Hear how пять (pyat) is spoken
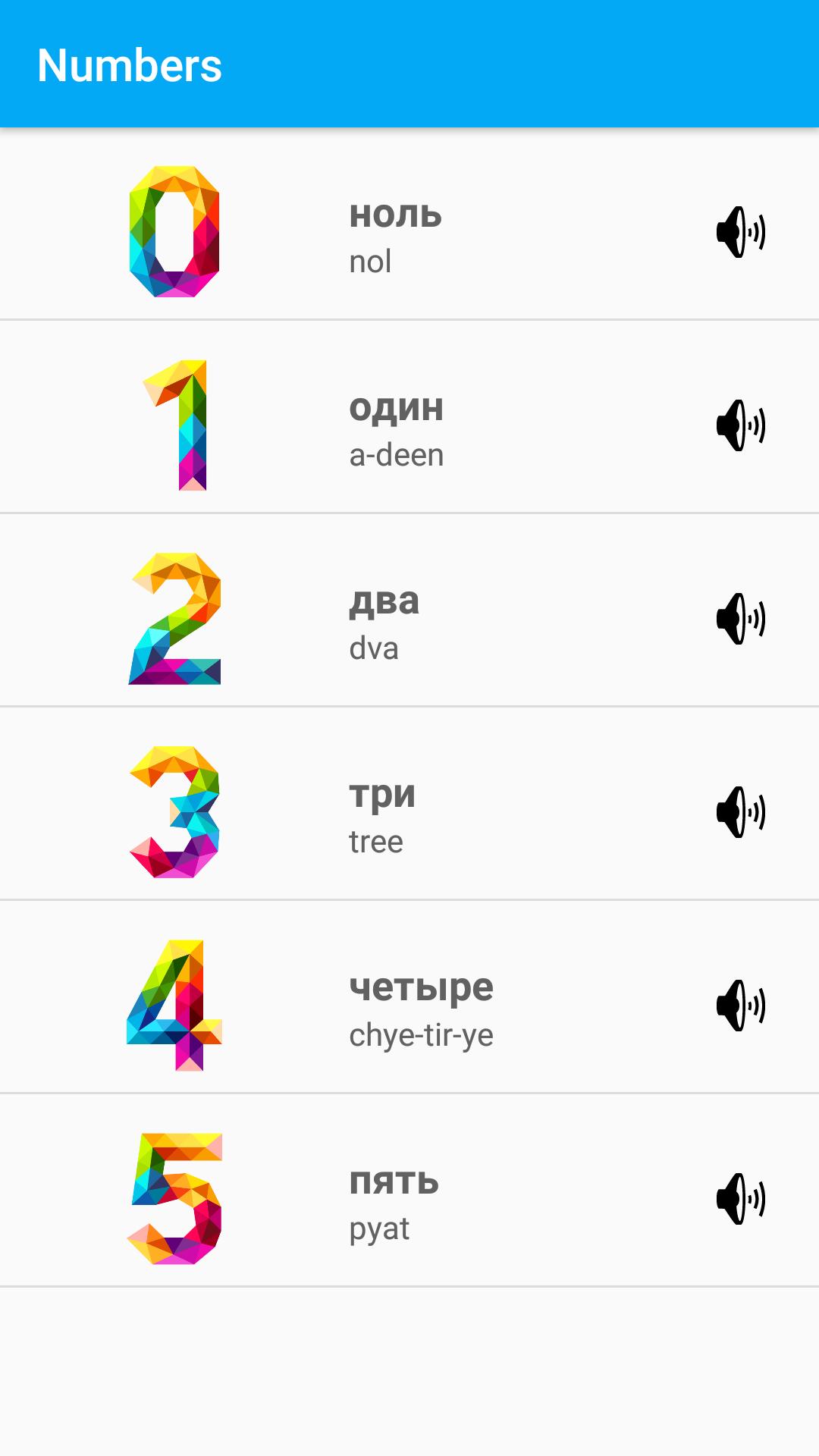This screenshot has height=1456, width=819. point(740,1199)
